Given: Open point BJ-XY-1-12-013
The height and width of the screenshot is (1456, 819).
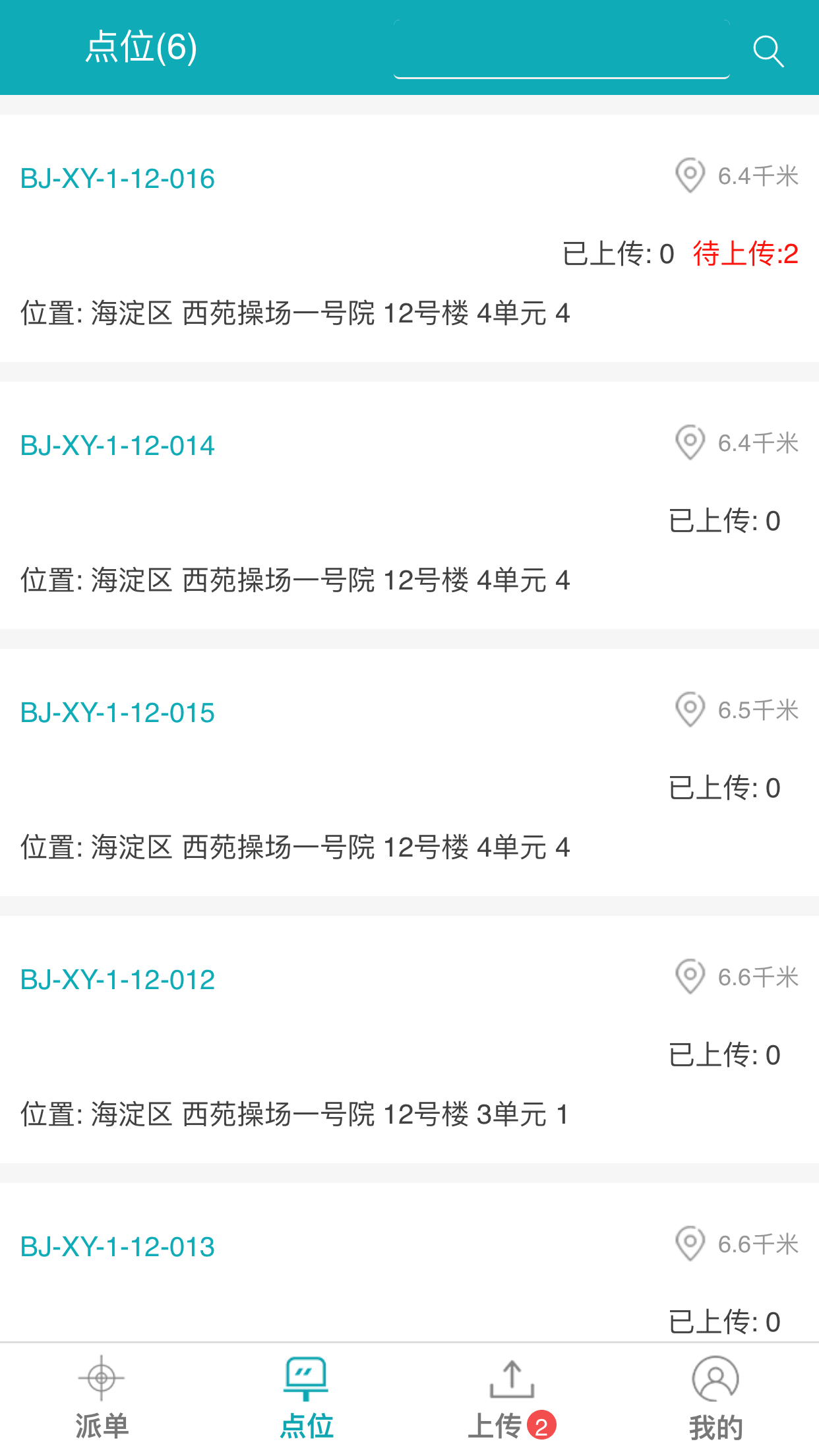Looking at the screenshot, I should click(118, 1247).
